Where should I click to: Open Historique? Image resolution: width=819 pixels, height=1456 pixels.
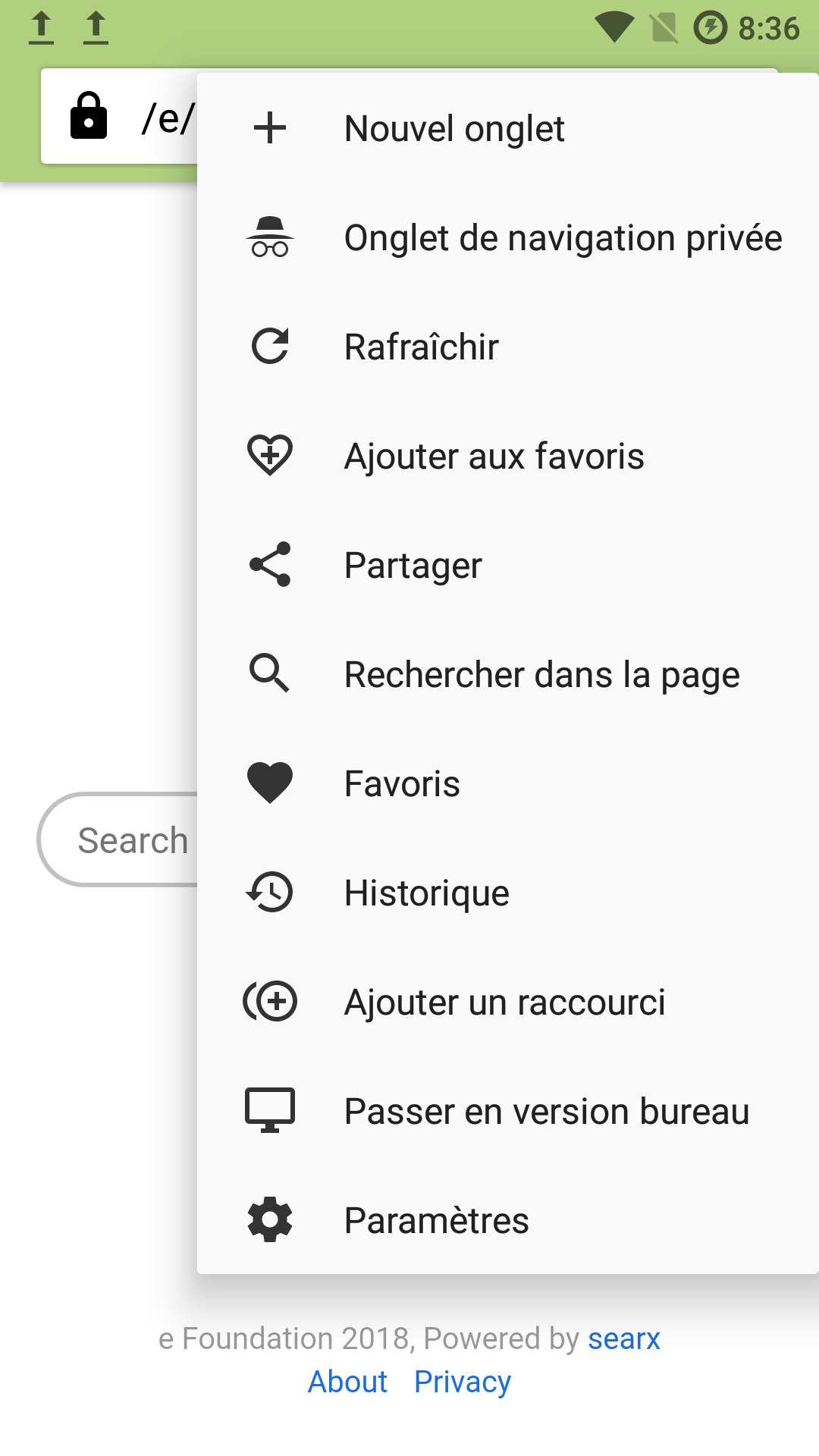coord(508,893)
